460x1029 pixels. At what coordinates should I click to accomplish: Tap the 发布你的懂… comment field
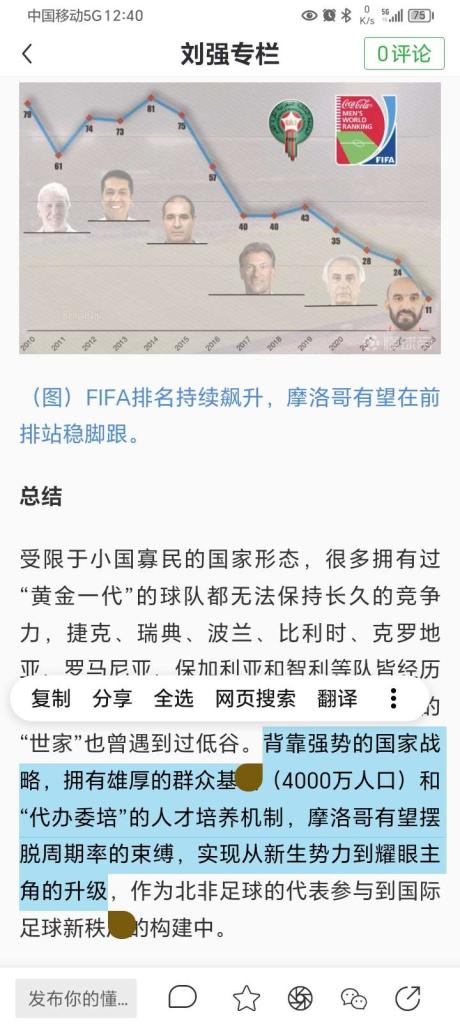click(x=76, y=999)
